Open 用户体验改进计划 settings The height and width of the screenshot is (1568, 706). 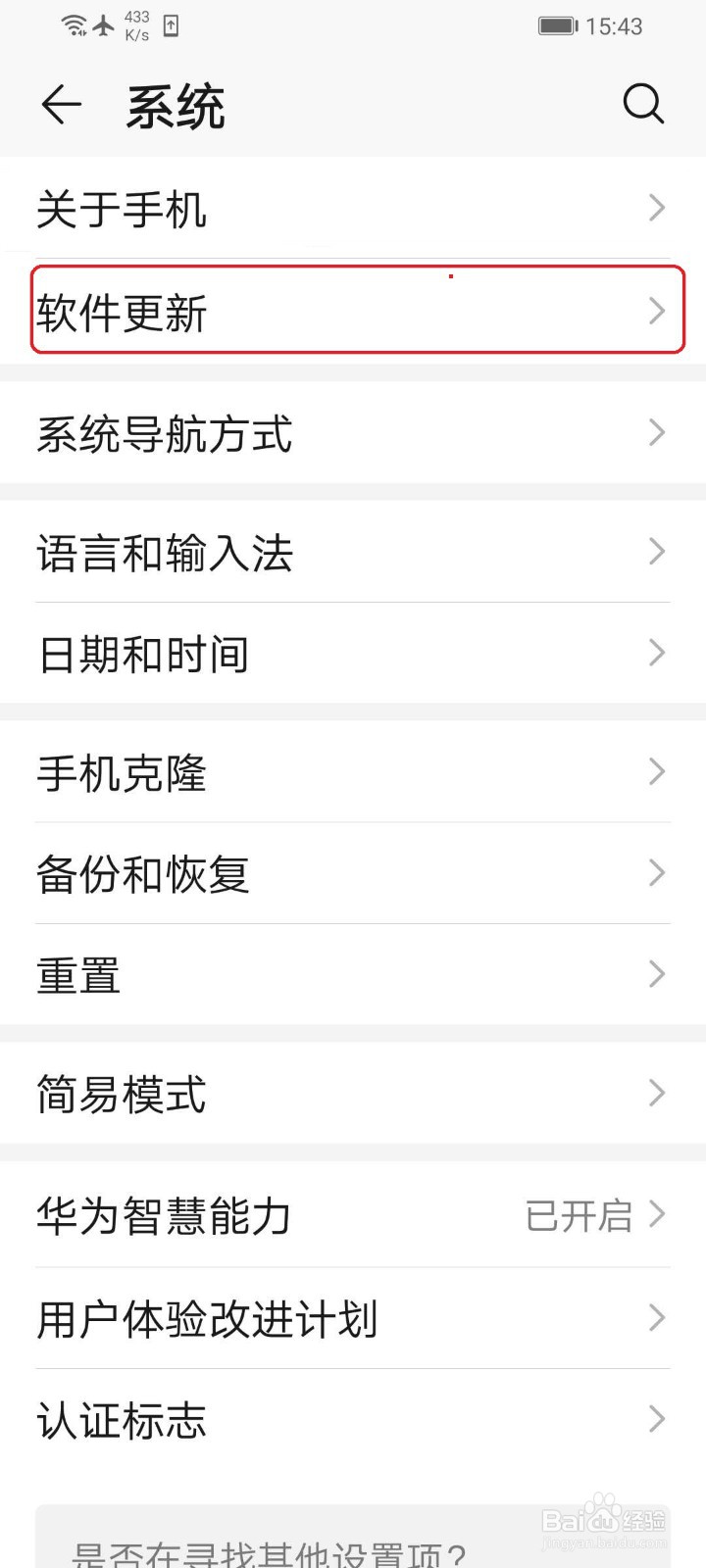coord(353,1319)
